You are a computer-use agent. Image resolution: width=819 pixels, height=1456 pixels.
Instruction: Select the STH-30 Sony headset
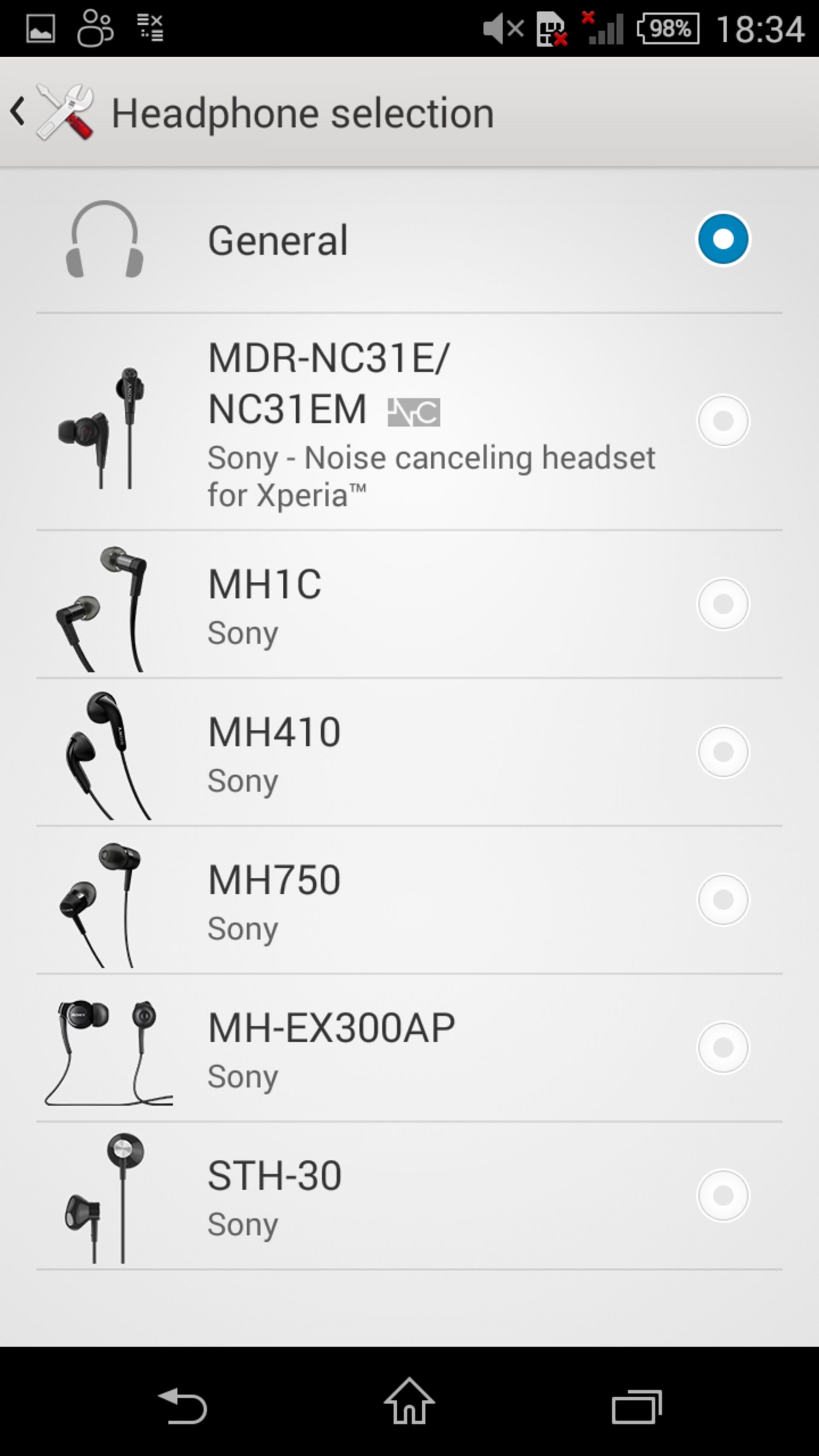722,1195
